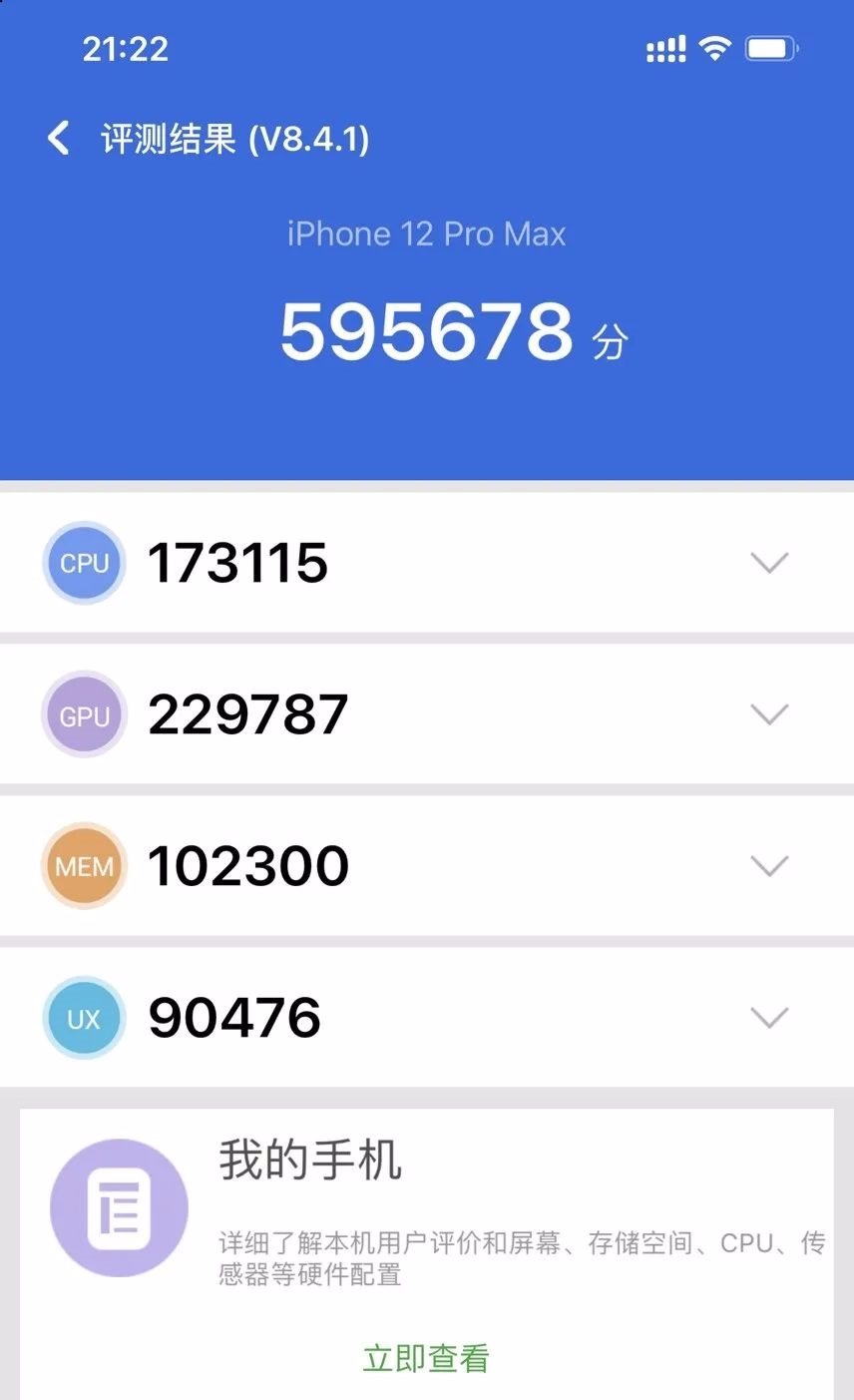Expand the MEM score details
This screenshot has height=1400, width=854.
click(768, 865)
